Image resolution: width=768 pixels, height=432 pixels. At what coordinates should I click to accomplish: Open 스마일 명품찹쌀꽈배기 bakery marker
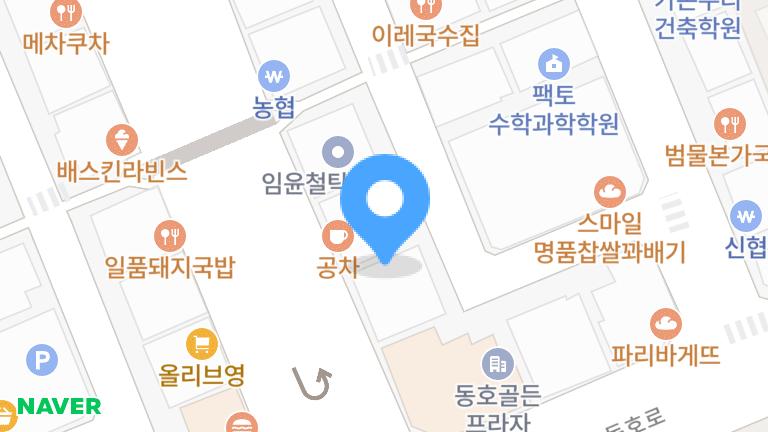pyautogui.click(x=609, y=190)
